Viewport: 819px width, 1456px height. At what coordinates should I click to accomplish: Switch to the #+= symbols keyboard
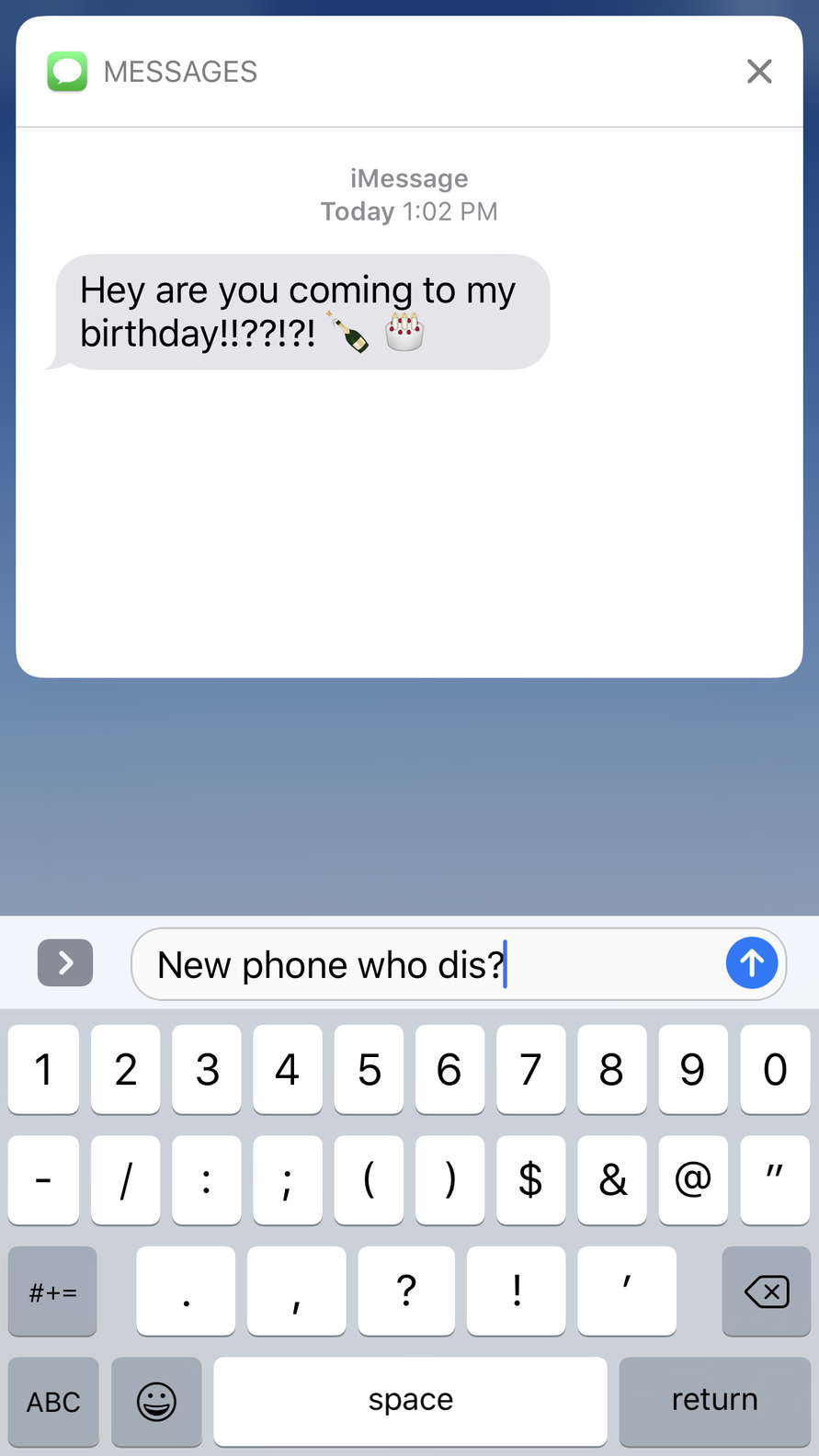tap(52, 1291)
